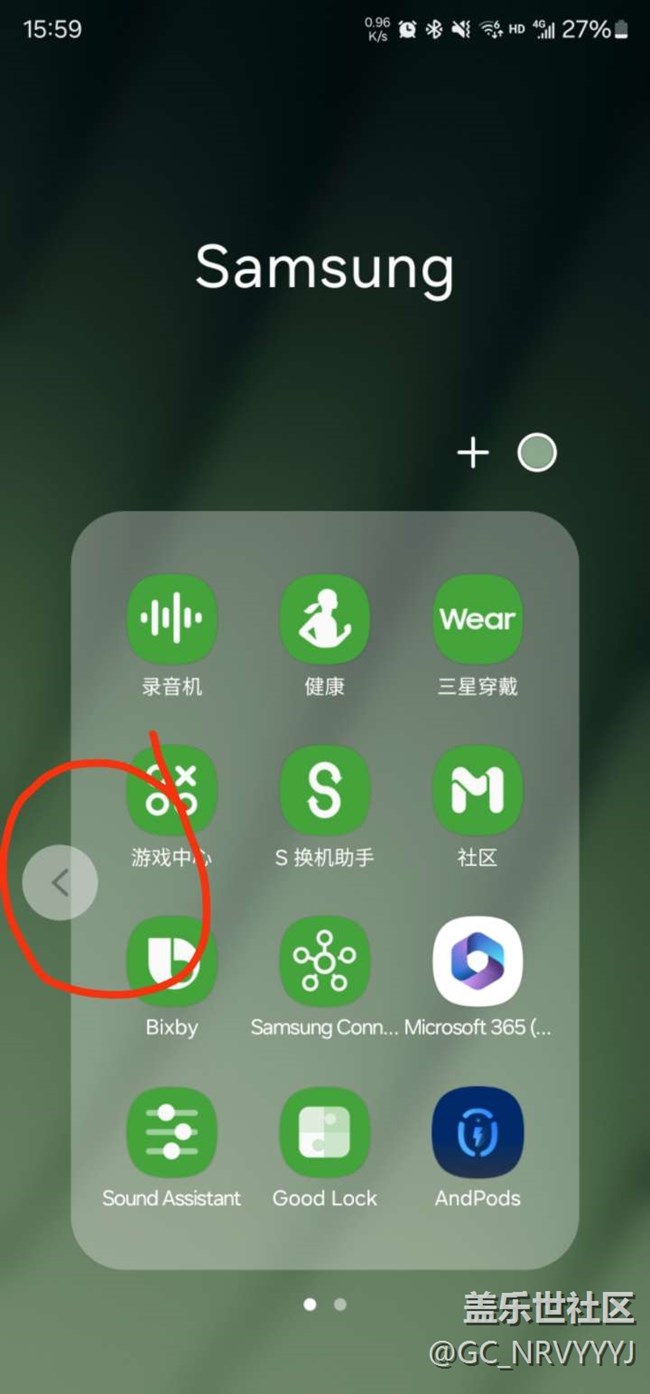650x1394 pixels.
Task: Go to the second folder page dot
Action: 340,1304
